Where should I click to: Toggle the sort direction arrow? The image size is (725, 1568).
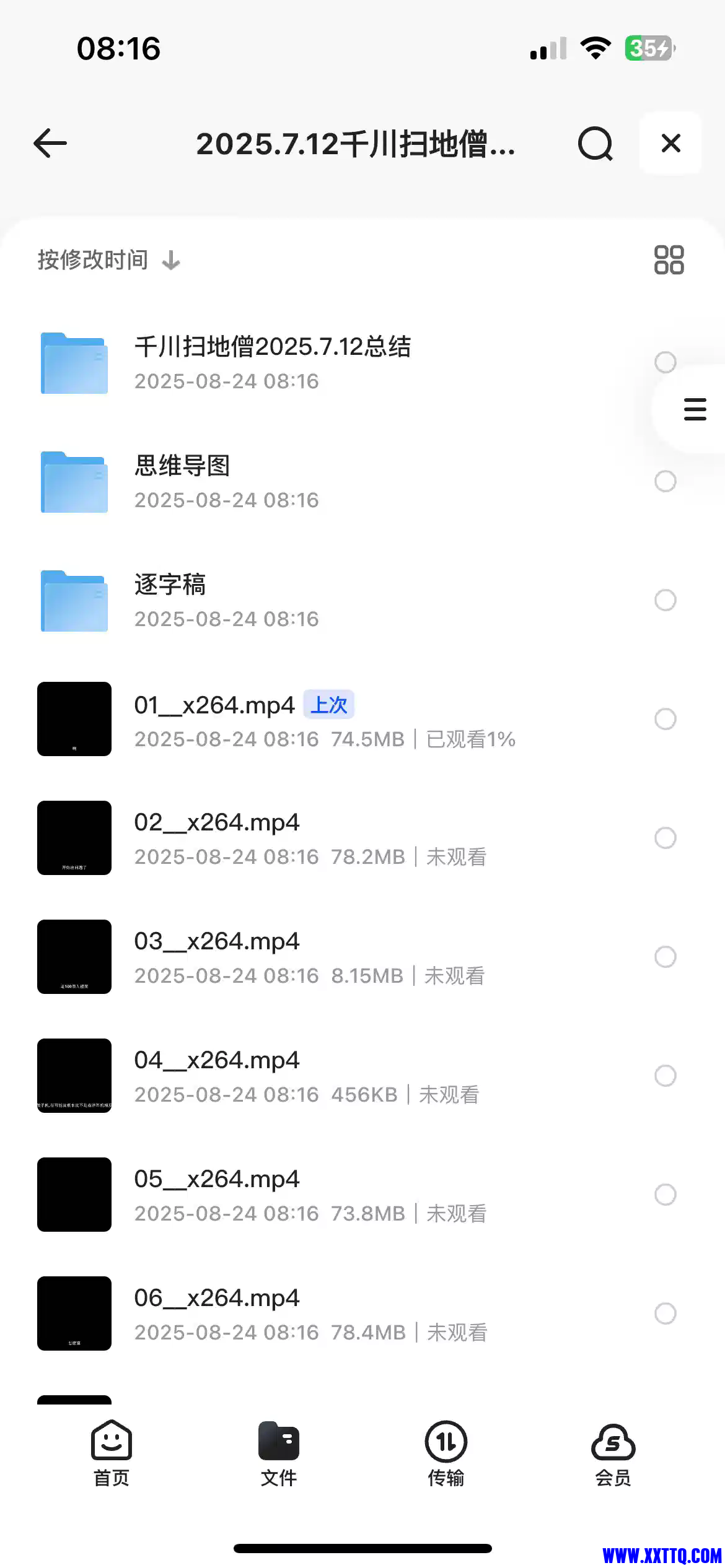[170, 261]
